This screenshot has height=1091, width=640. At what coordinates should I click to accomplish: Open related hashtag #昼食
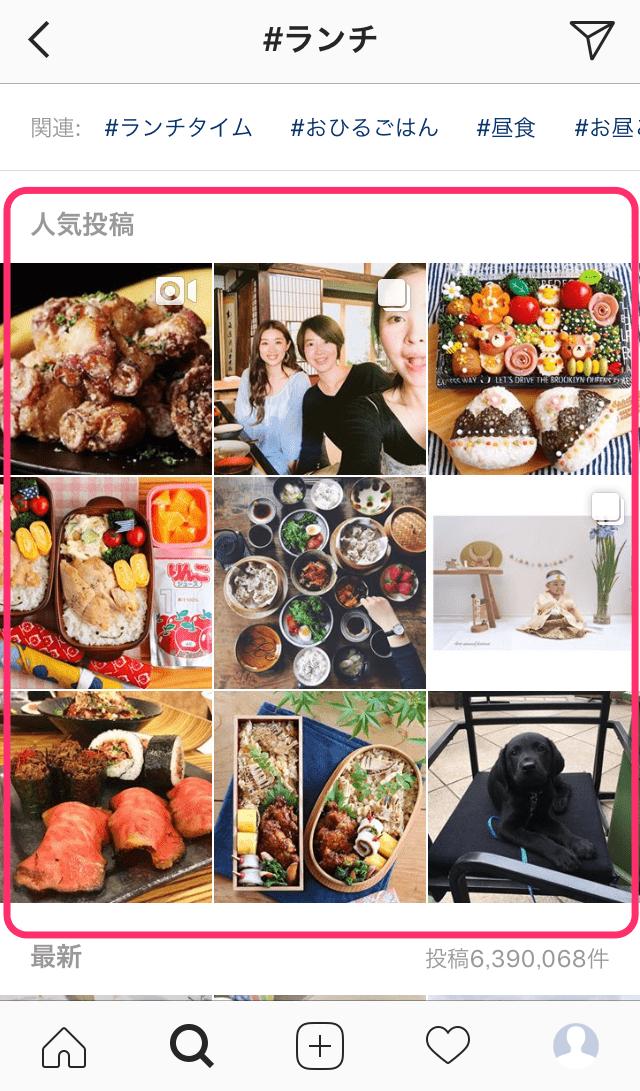point(506,128)
